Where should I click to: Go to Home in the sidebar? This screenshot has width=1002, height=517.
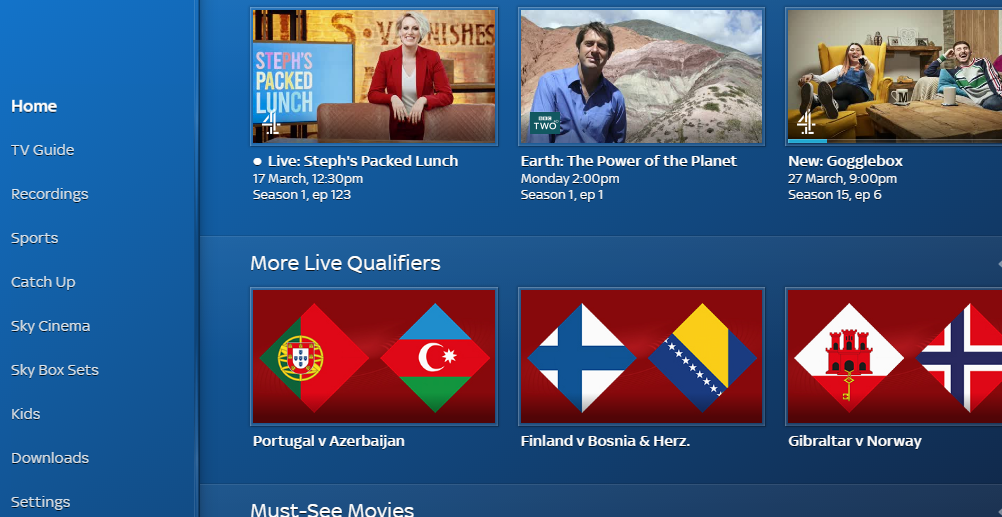[x=34, y=106]
